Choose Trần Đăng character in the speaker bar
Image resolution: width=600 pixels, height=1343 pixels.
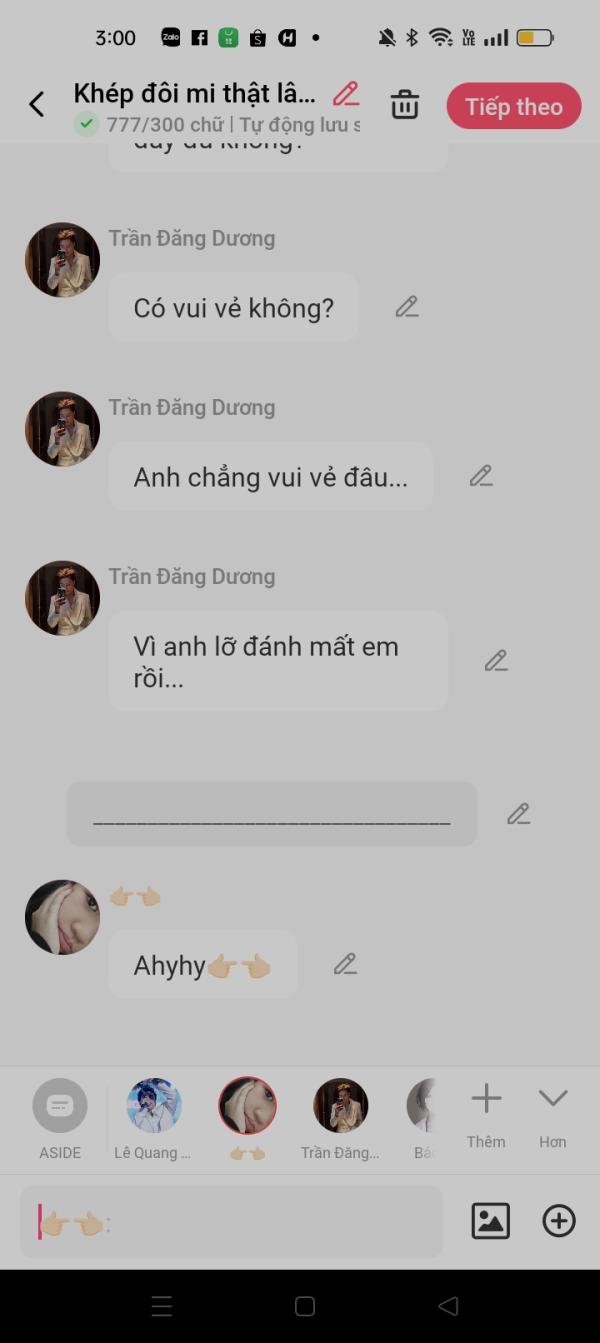tap(340, 1118)
